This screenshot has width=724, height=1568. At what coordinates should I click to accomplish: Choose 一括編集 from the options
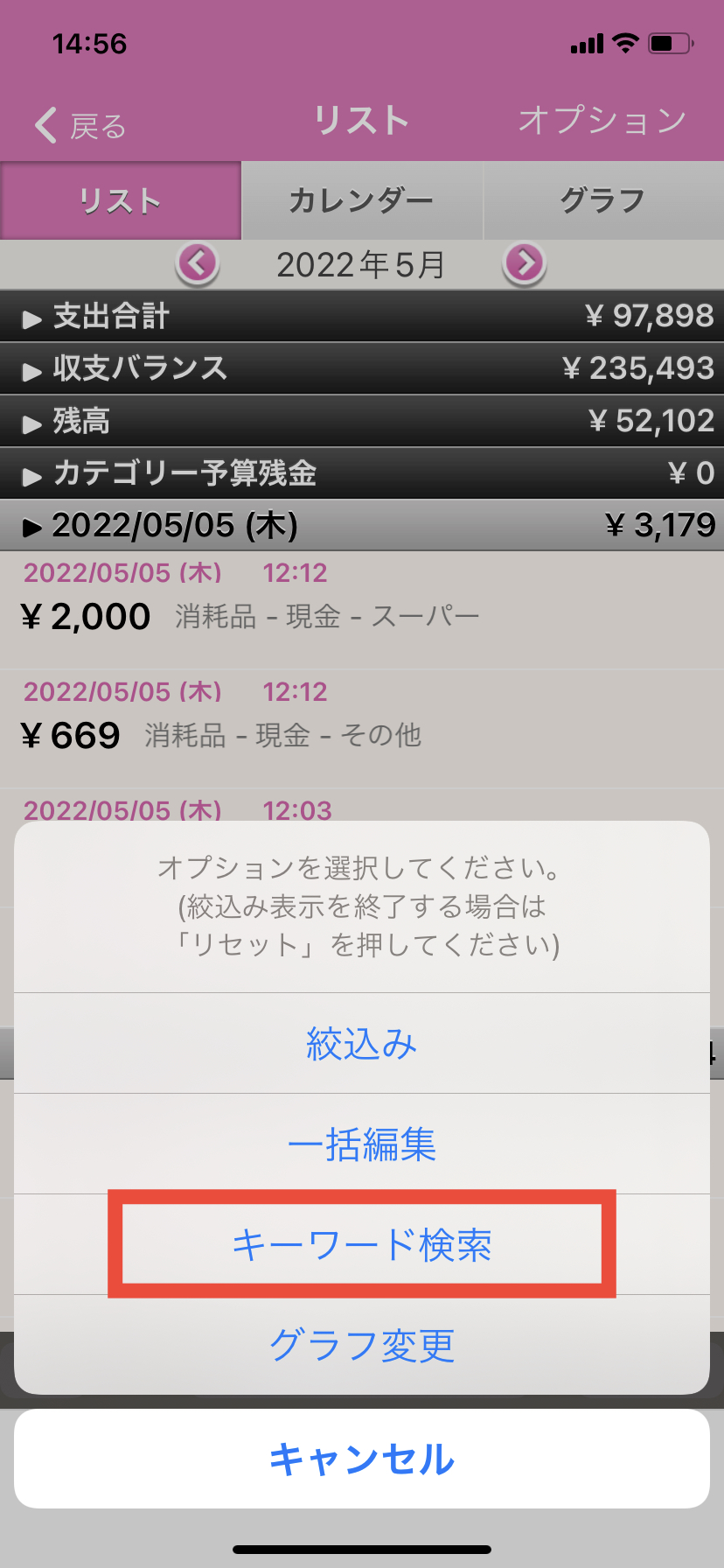[361, 1144]
